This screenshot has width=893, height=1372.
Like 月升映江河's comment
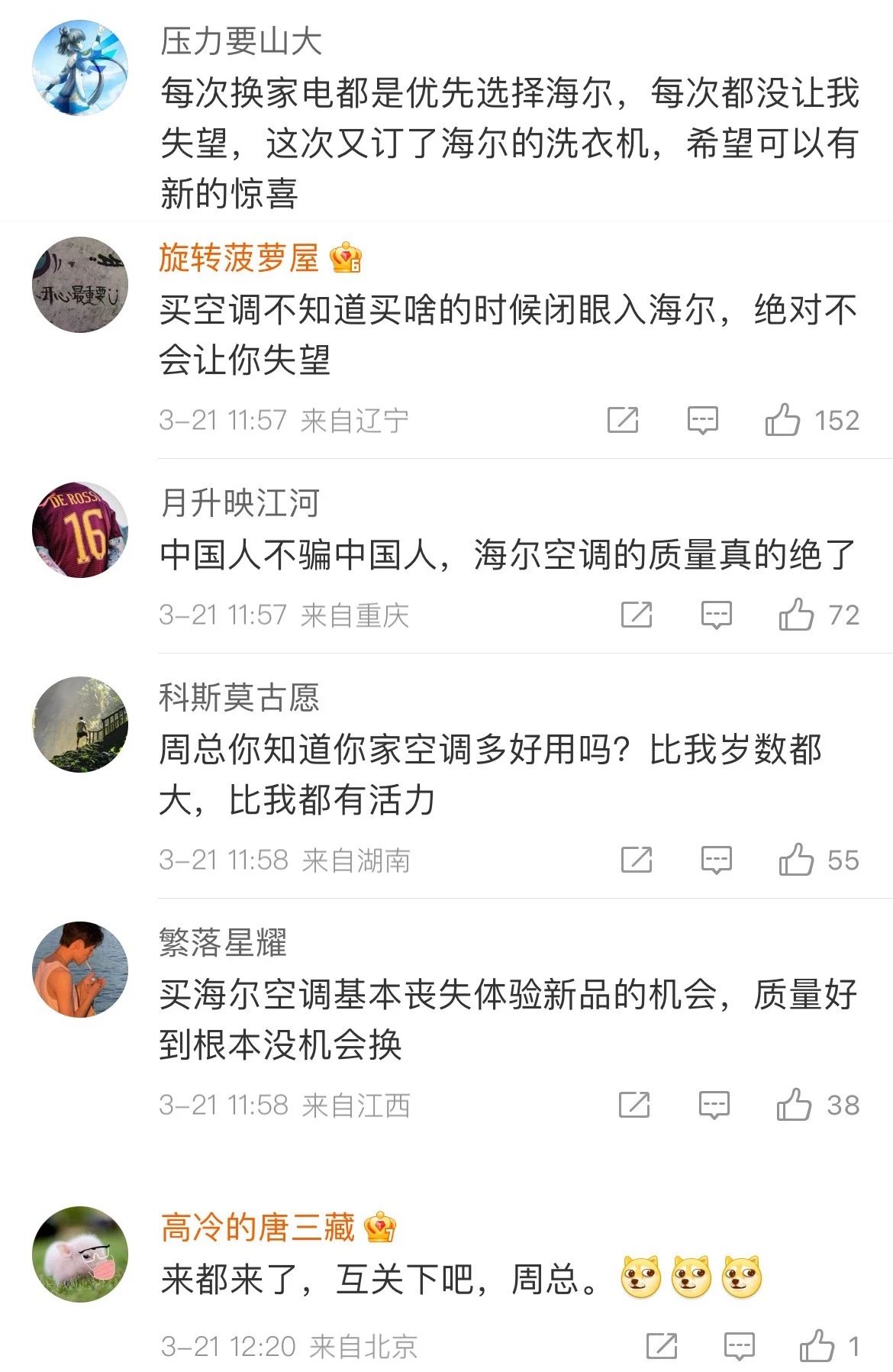pyautogui.click(x=796, y=615)
